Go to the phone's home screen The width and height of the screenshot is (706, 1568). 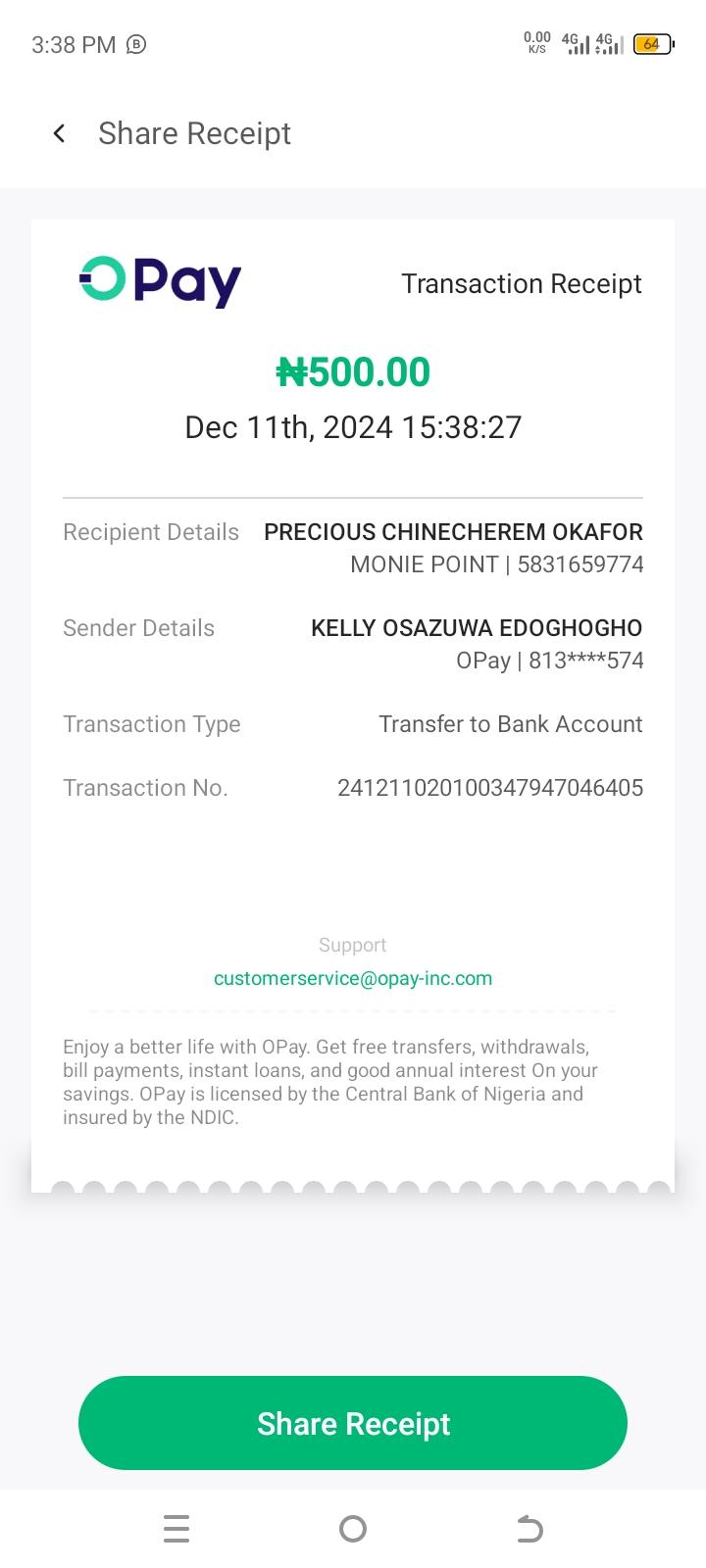click(353, 1529)
